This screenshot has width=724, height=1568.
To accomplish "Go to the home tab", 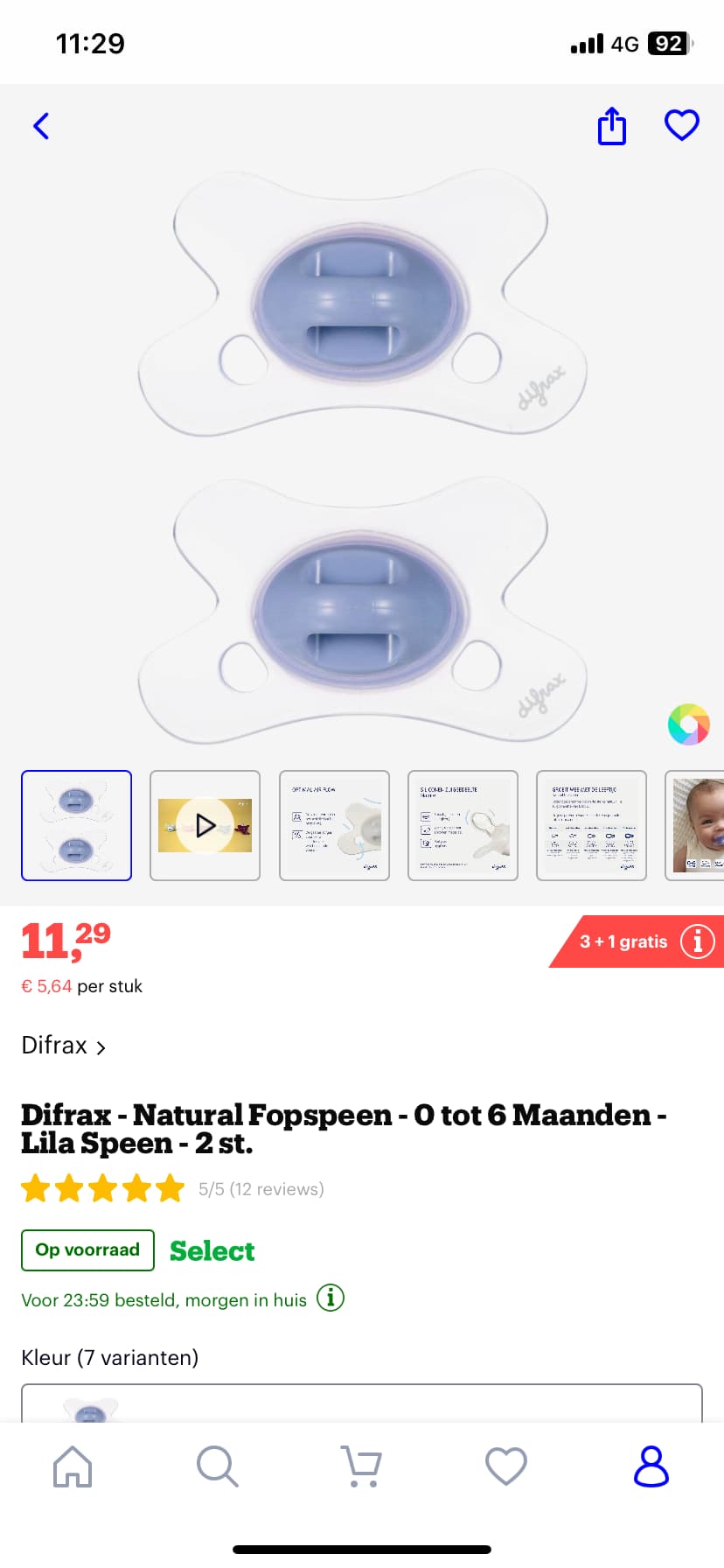I will coord(73,1466).
